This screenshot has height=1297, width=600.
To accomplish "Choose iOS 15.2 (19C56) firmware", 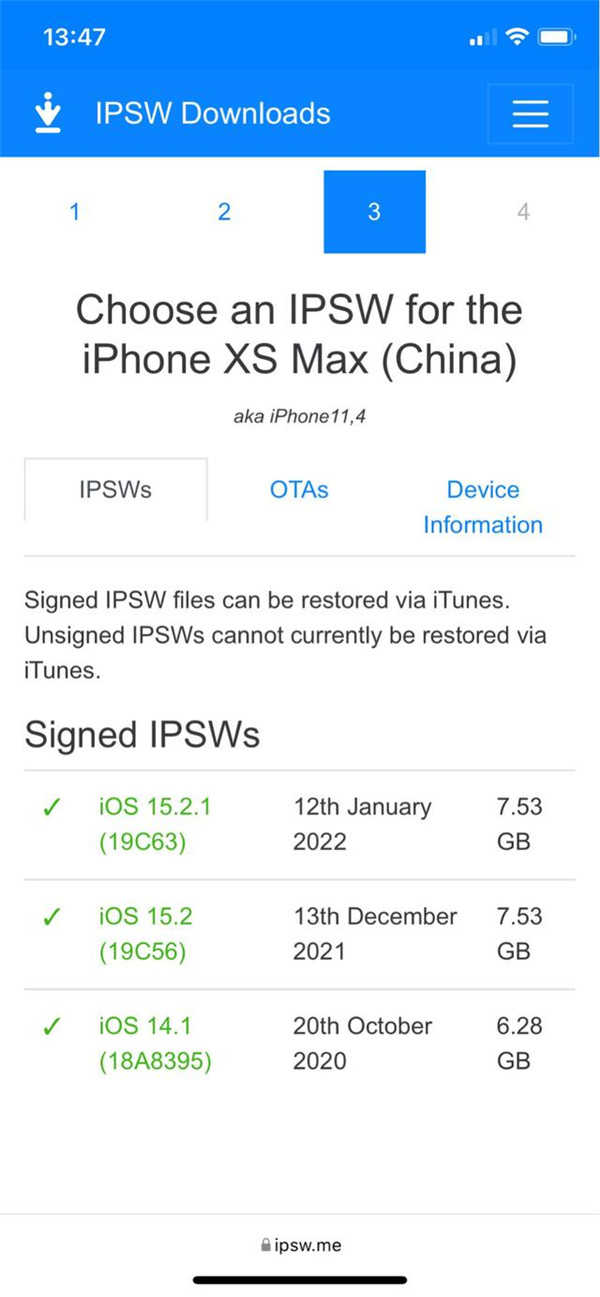I will [x=146, y=934].
